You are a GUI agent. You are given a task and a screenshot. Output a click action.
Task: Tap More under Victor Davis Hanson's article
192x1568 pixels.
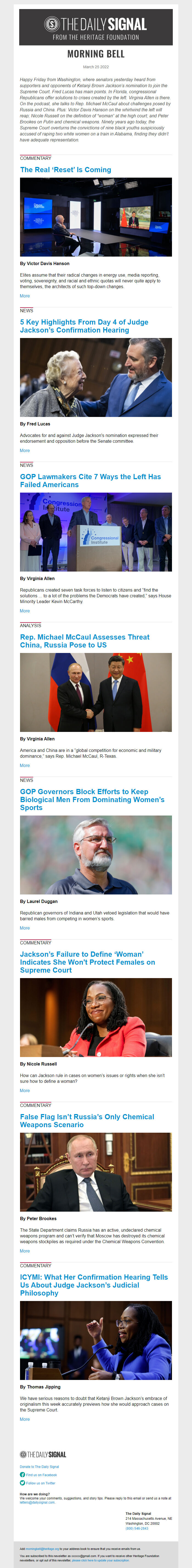click(24, 296)
